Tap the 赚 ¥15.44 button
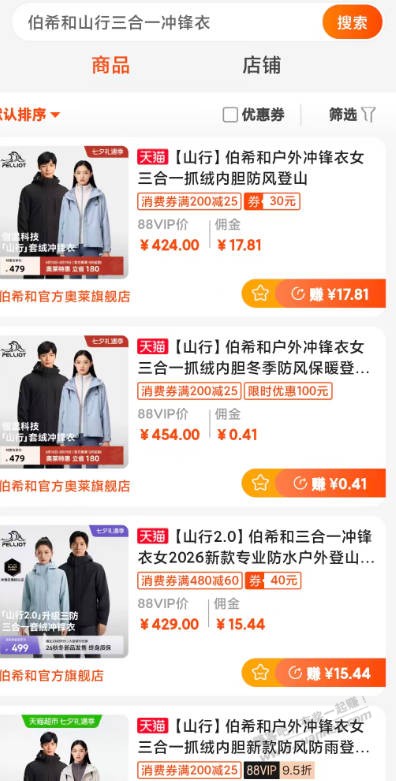Viewport: 396px width, 781px height. pyautogui.click(x=331, y=673)
